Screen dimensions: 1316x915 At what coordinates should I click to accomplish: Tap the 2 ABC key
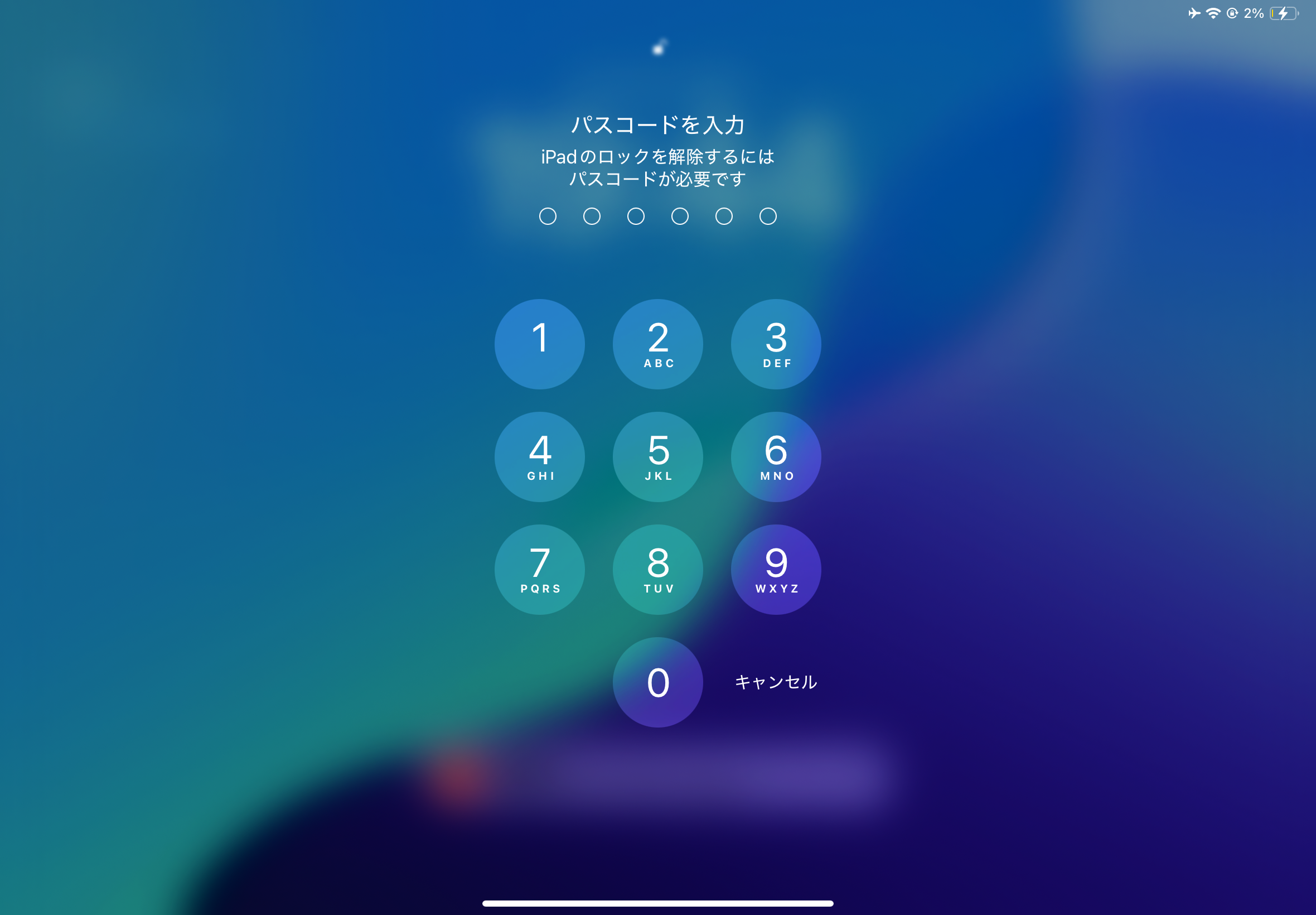(x=657, y=344)
